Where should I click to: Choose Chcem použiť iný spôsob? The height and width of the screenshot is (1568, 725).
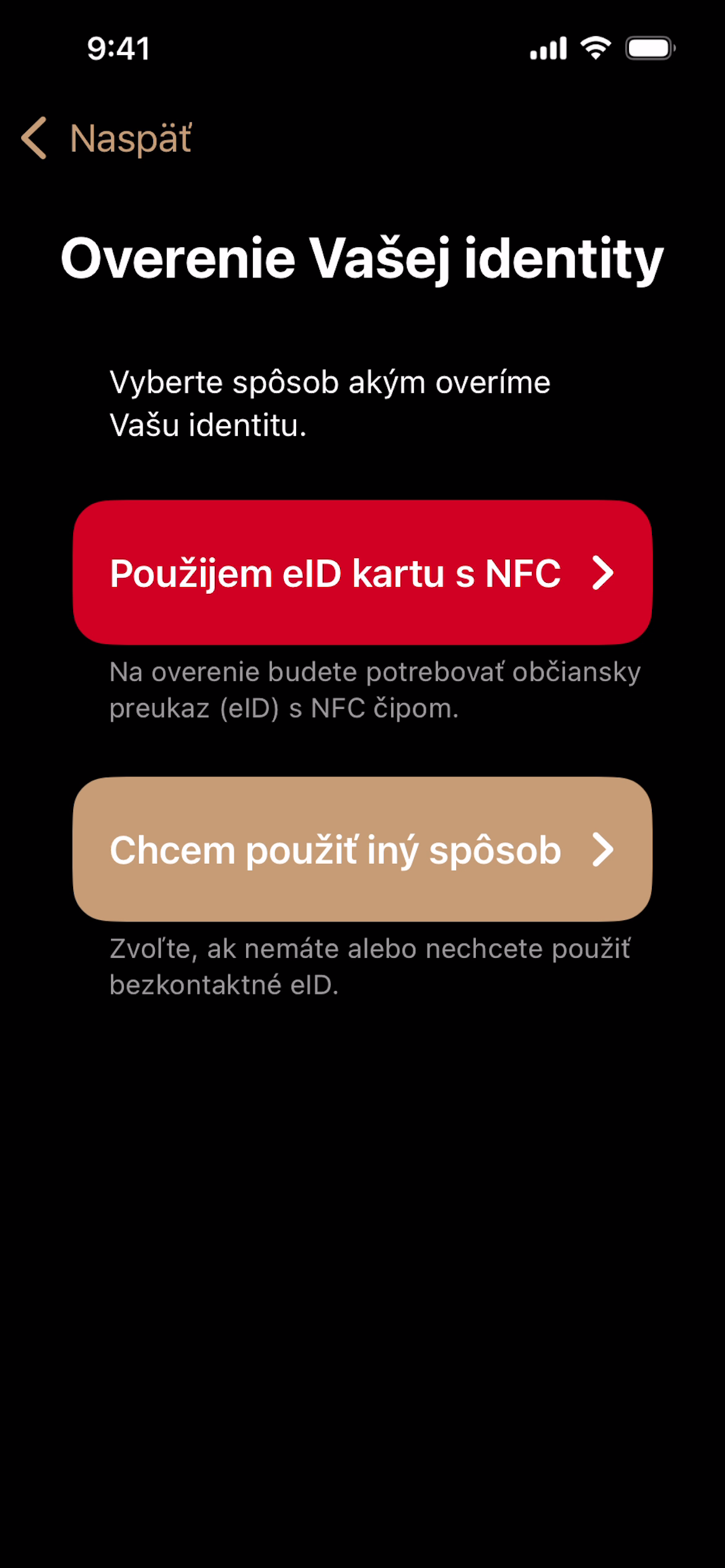pos(362,849)
